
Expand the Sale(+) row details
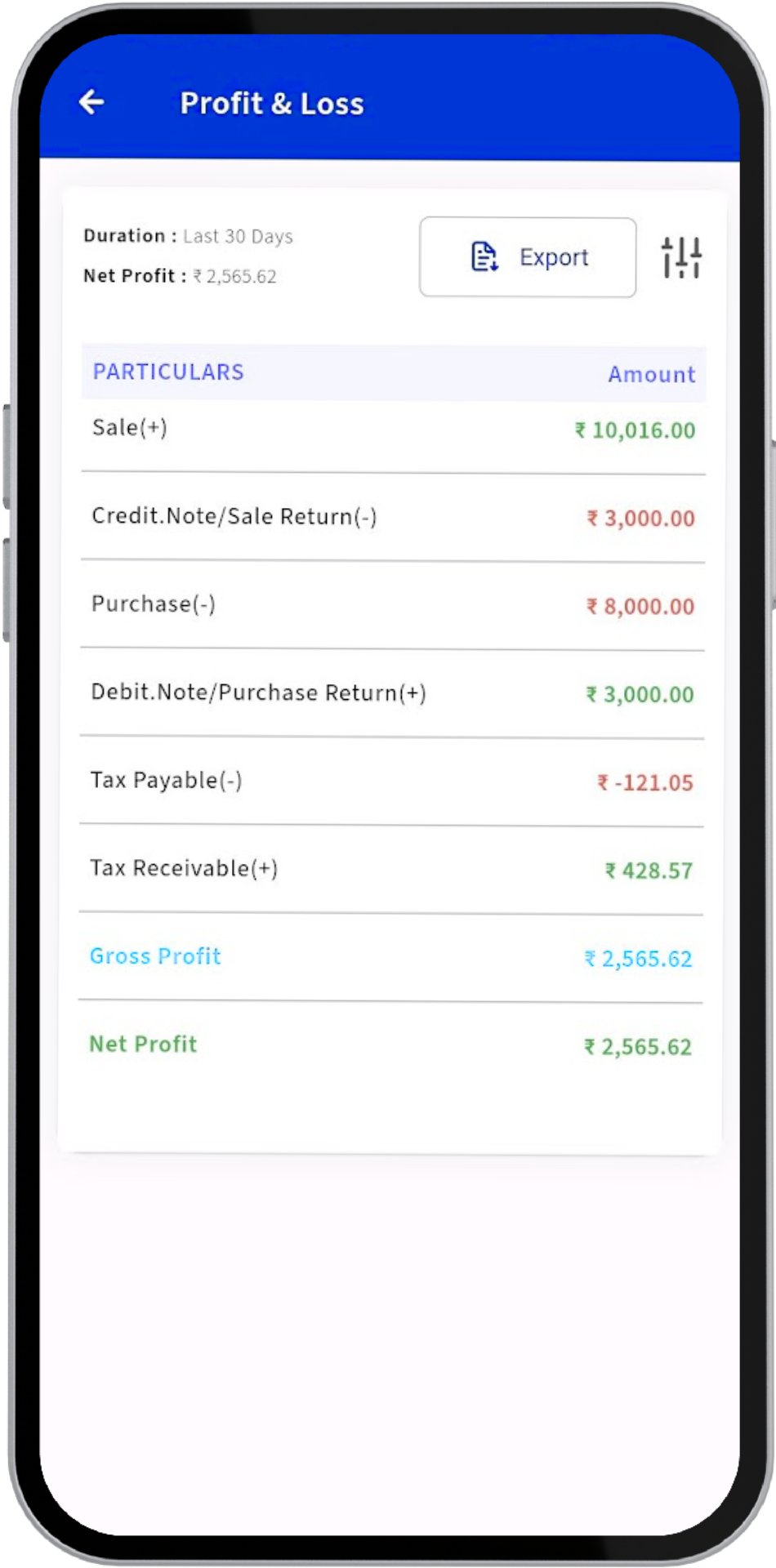pos(392,428)
